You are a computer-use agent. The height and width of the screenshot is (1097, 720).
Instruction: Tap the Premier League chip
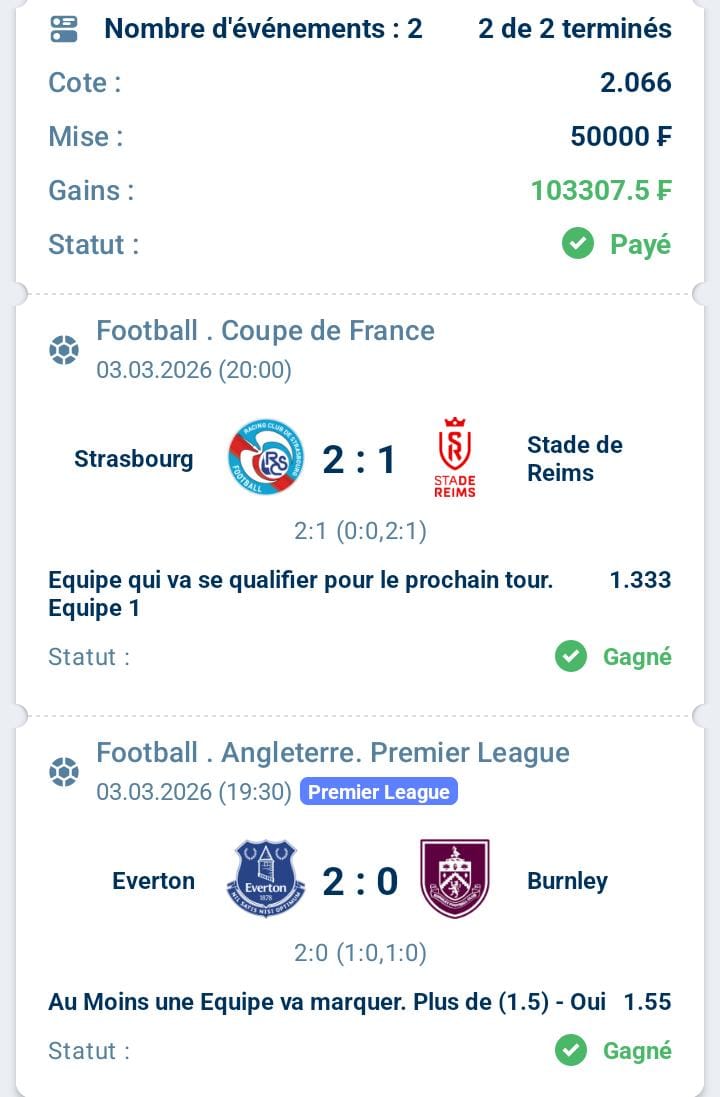[x=378, y=792]
